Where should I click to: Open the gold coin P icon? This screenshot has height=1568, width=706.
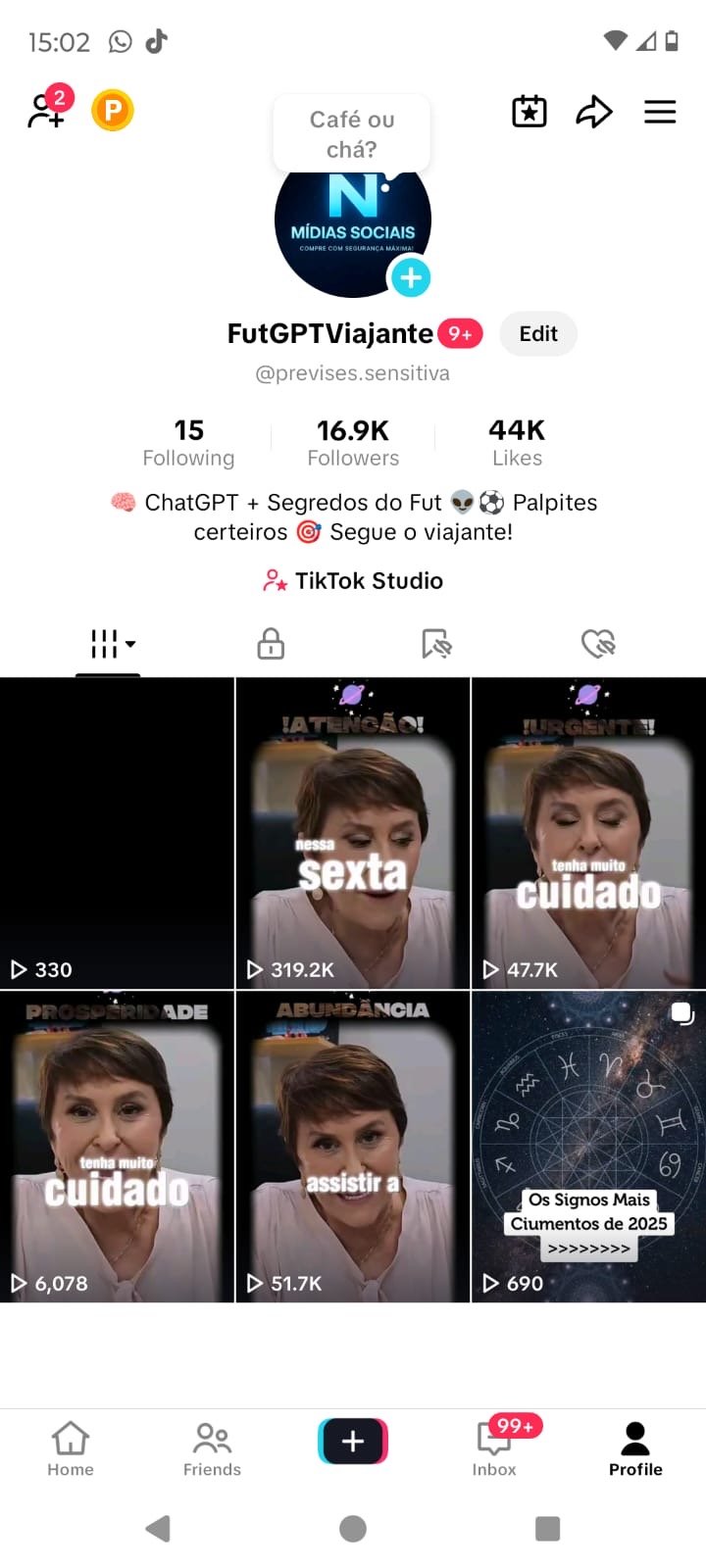(x=113, y=111)
